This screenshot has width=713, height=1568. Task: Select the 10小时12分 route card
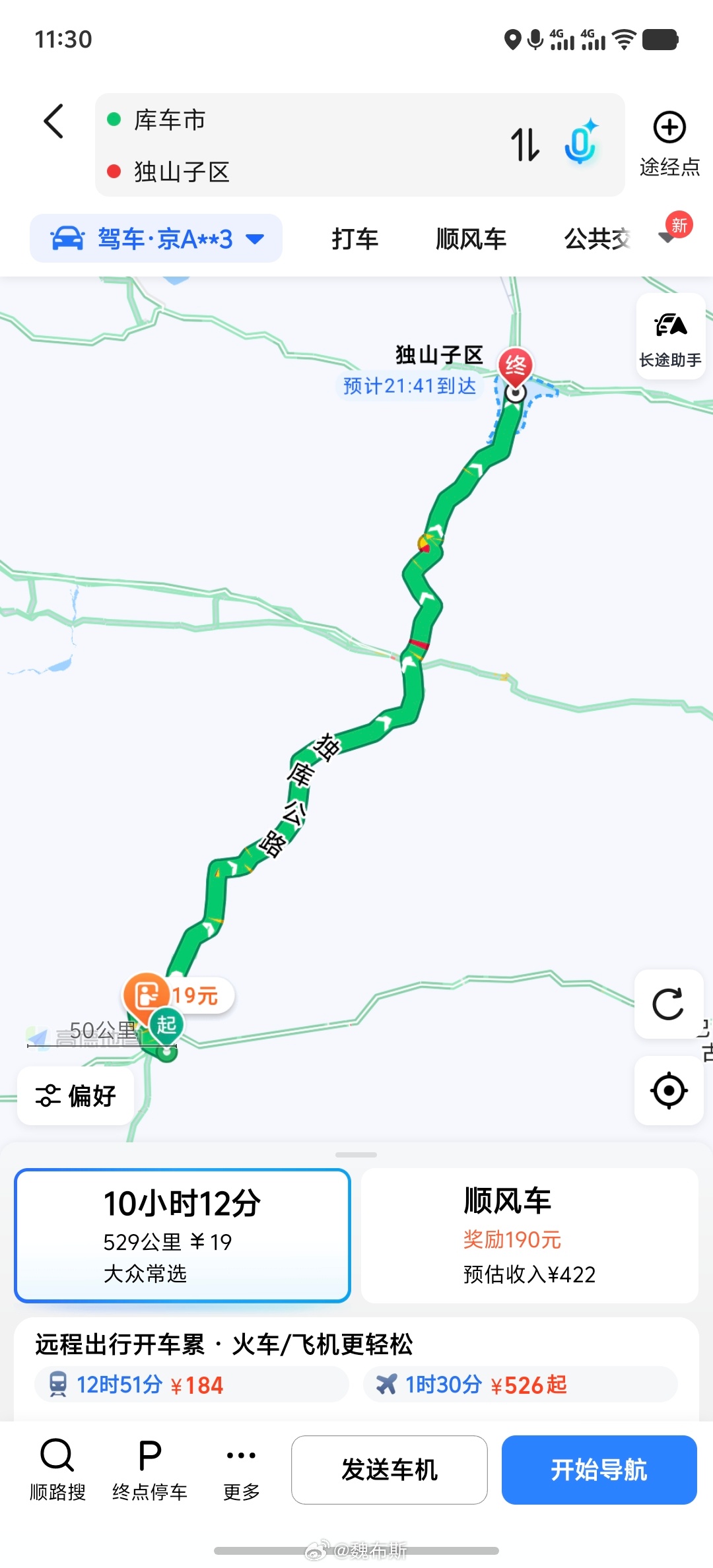point(182,1235)
